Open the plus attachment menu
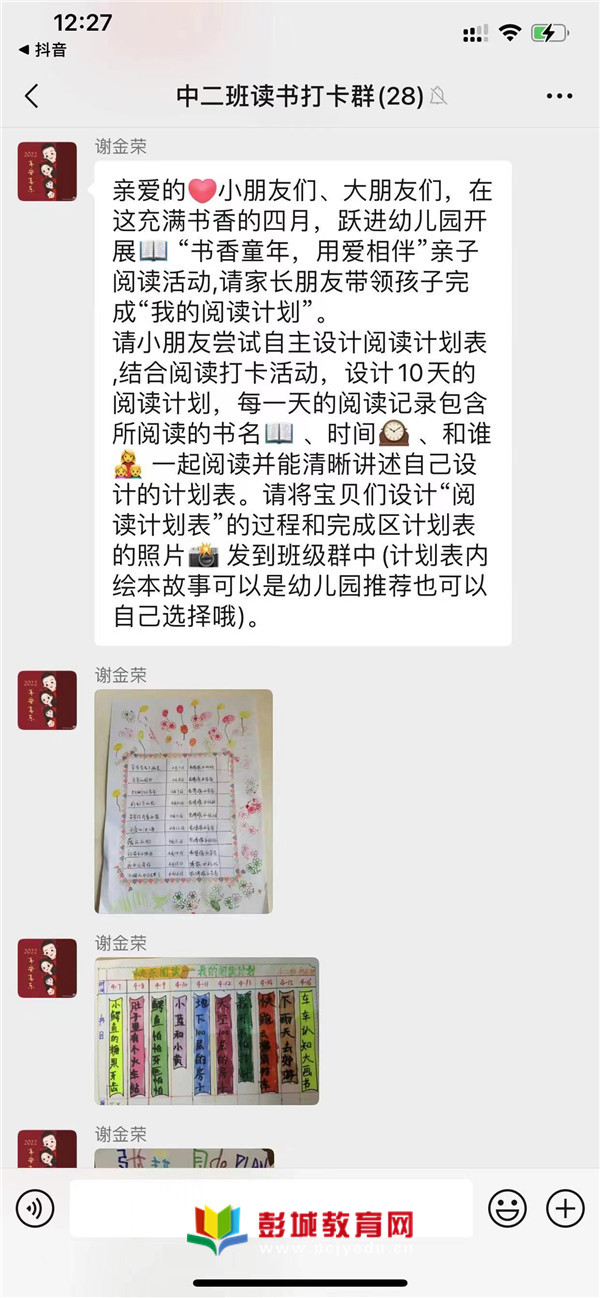The width and height of the screenshot is (600, 1298). pos(565,1209)
